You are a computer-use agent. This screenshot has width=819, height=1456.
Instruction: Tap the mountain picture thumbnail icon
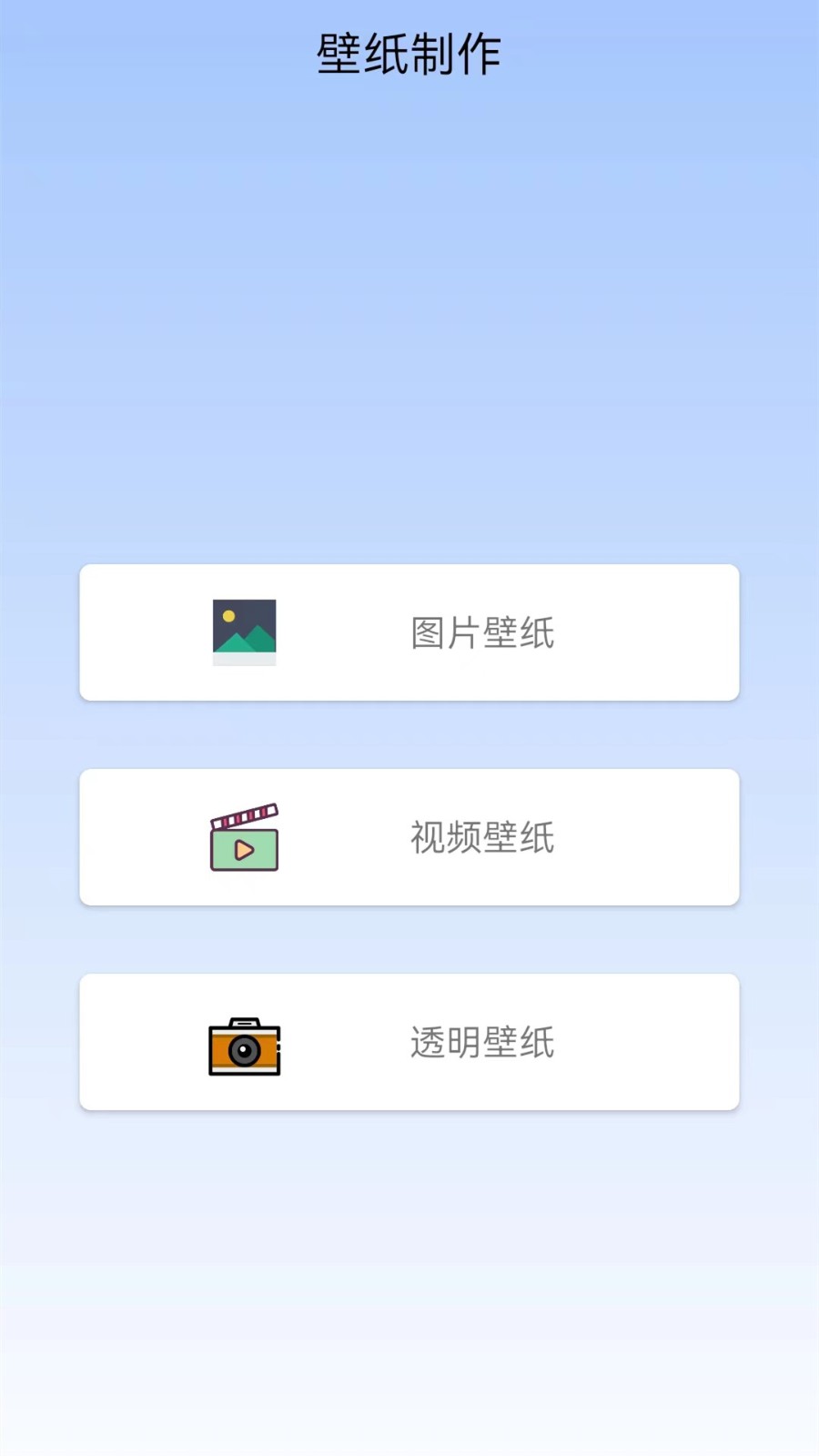click(x=243, y=632)
